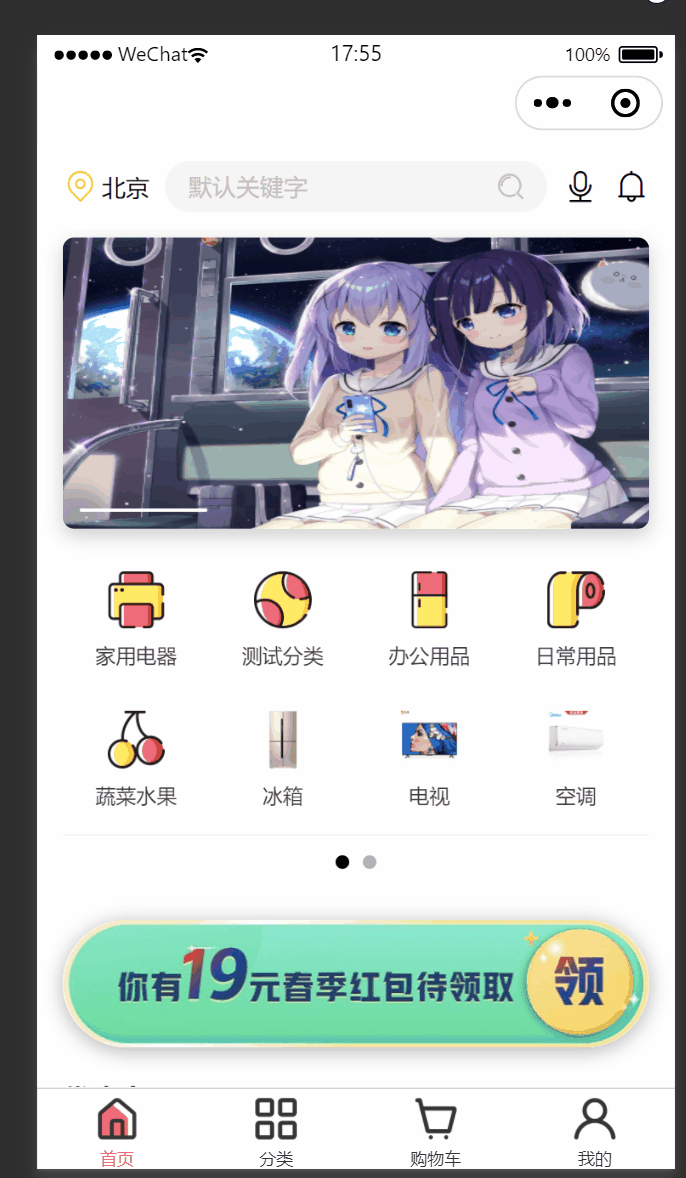Close the mini program with the circle button
Screen dimensions: 686x1178
tap(625, 103)
